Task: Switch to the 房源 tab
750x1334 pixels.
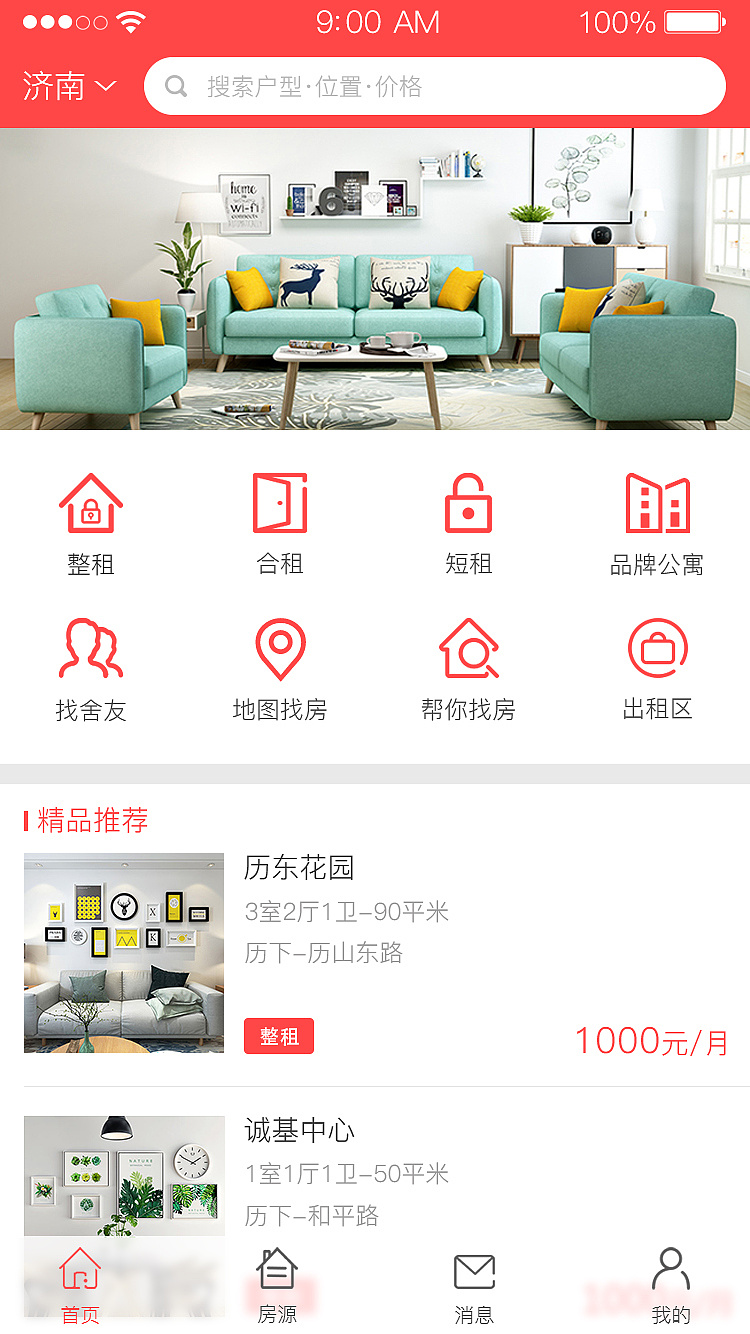Action: click(277, 1285)
